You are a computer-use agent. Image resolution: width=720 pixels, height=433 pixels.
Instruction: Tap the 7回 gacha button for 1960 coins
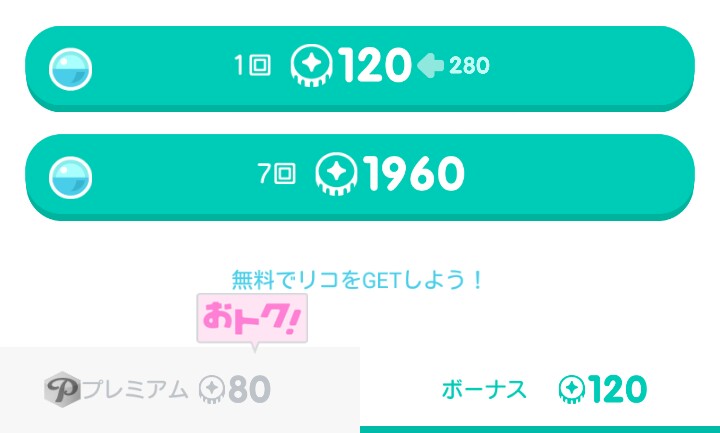[360, 175]
